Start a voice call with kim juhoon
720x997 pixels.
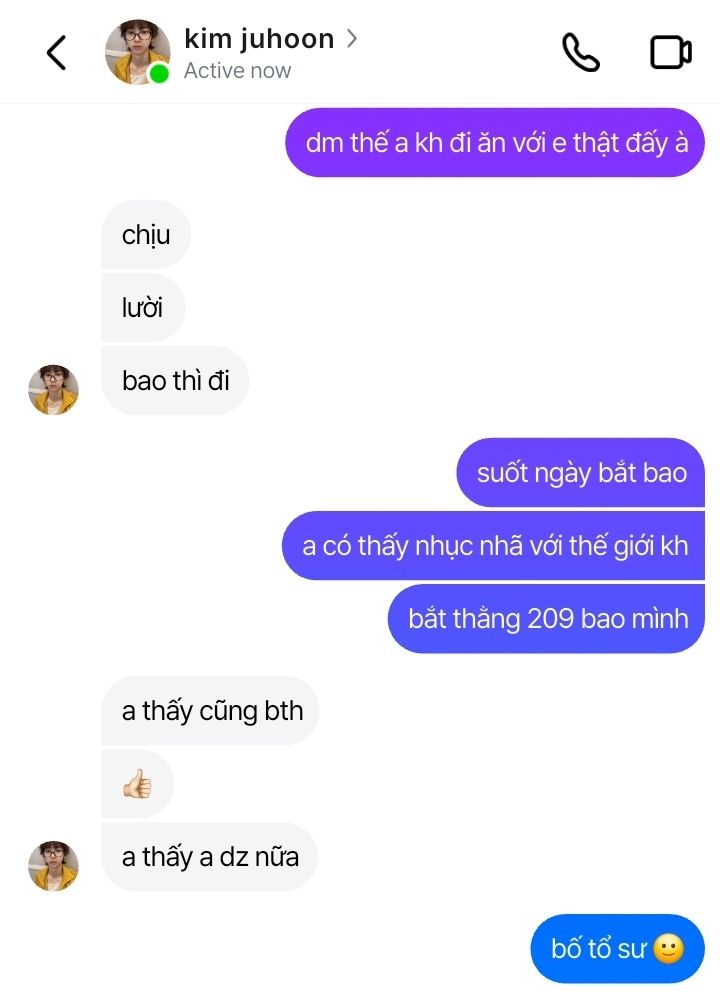tap(580, 53)
